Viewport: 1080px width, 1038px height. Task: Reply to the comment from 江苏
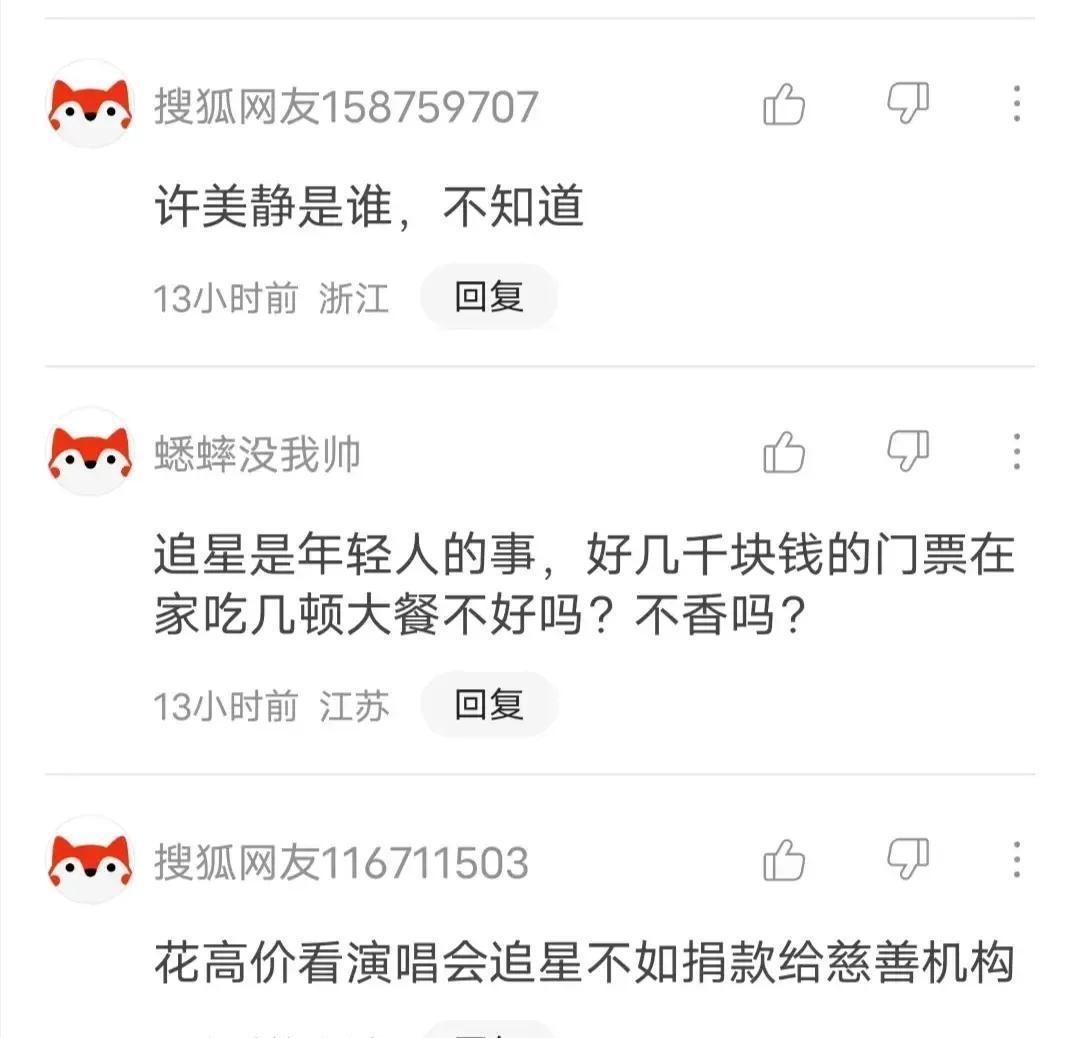(489, 705)
